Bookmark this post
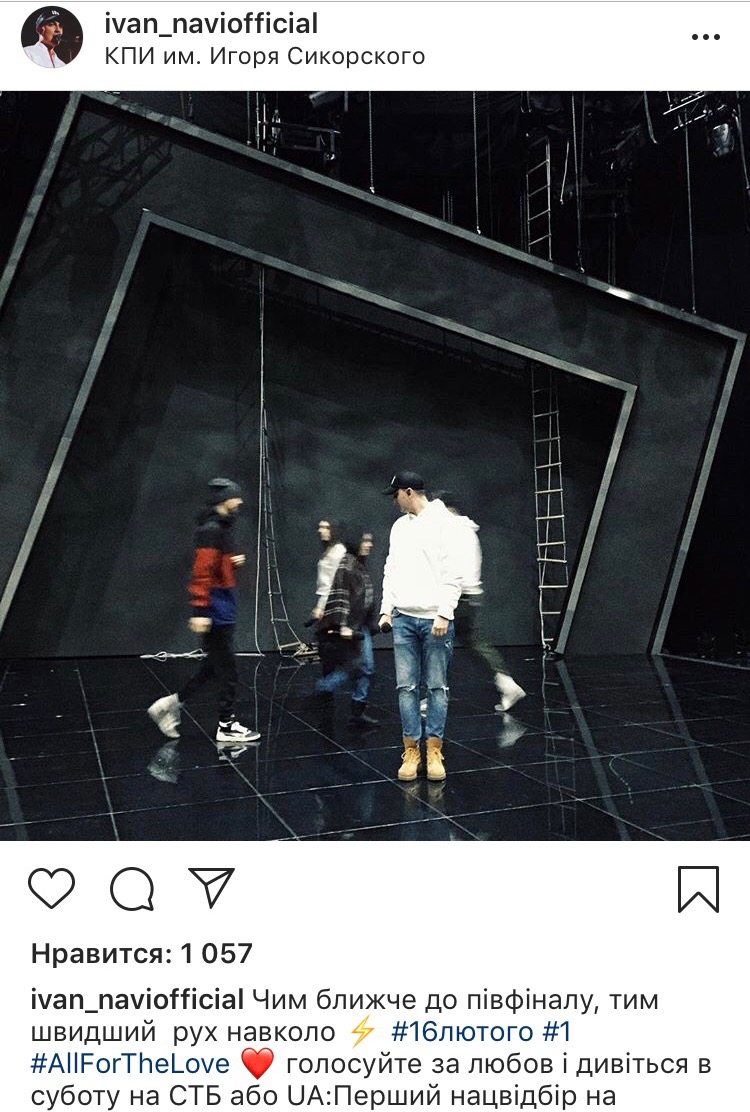This screenshot has height=1112, width=750. tap(698, 888)
